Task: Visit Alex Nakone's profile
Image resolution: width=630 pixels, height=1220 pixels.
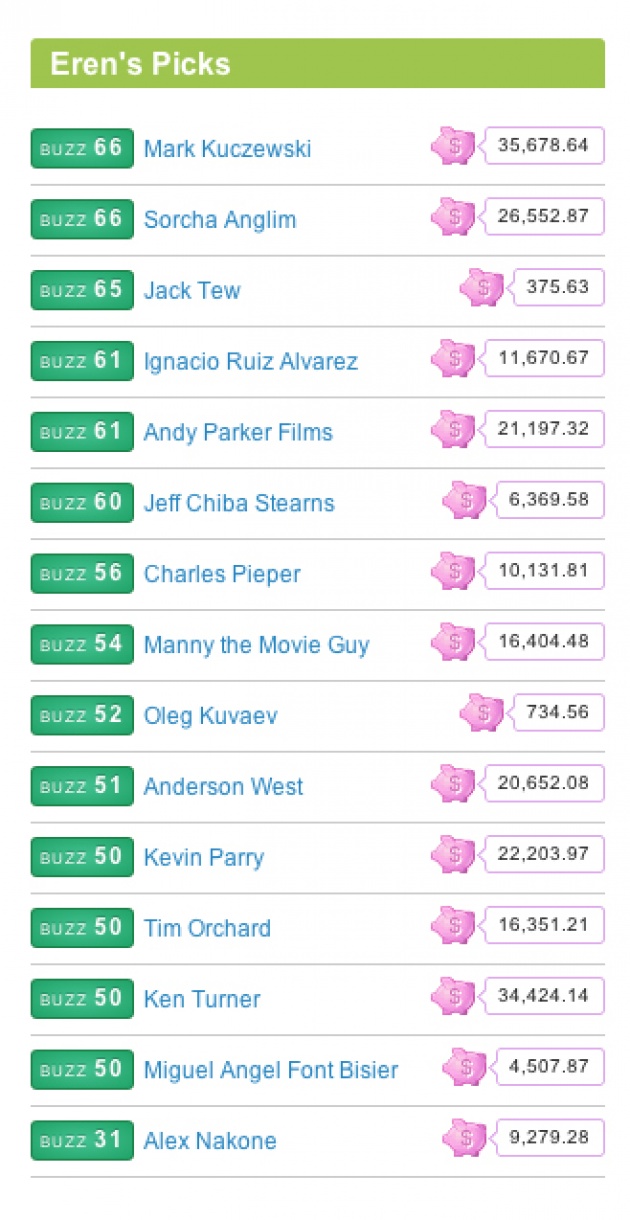Action: (x=210, y=1142)
